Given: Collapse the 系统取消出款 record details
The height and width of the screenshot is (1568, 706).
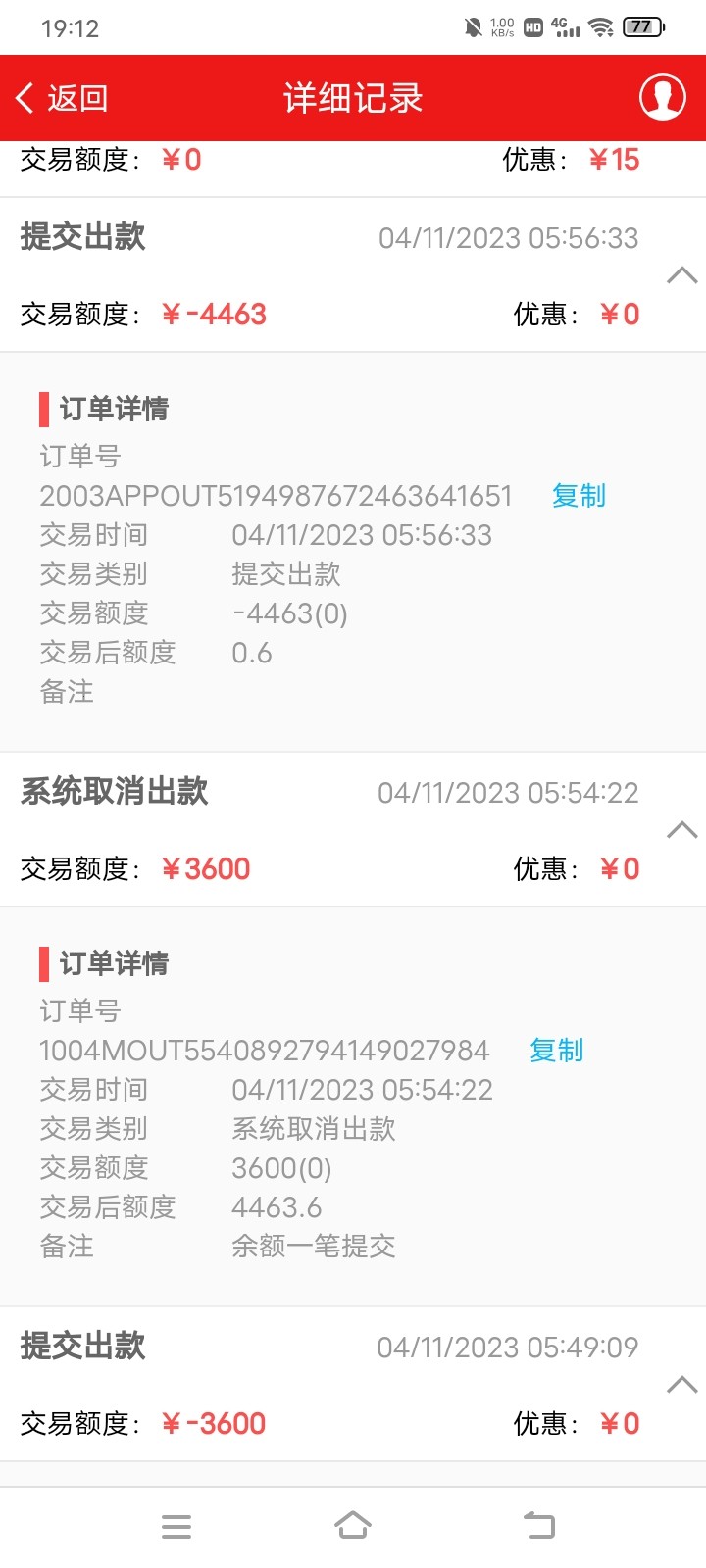Looking at the screenshot, I should pos(681,831).
